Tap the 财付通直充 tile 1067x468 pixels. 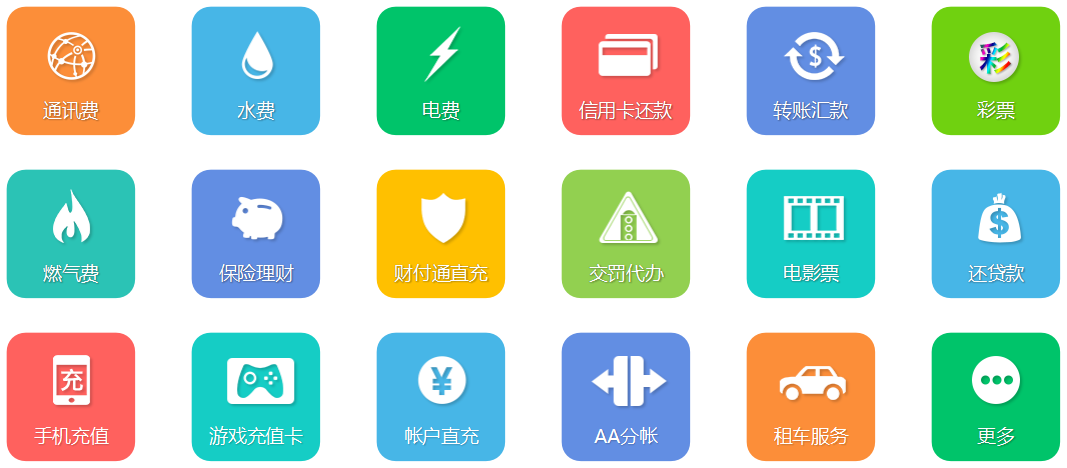(441, 234)
